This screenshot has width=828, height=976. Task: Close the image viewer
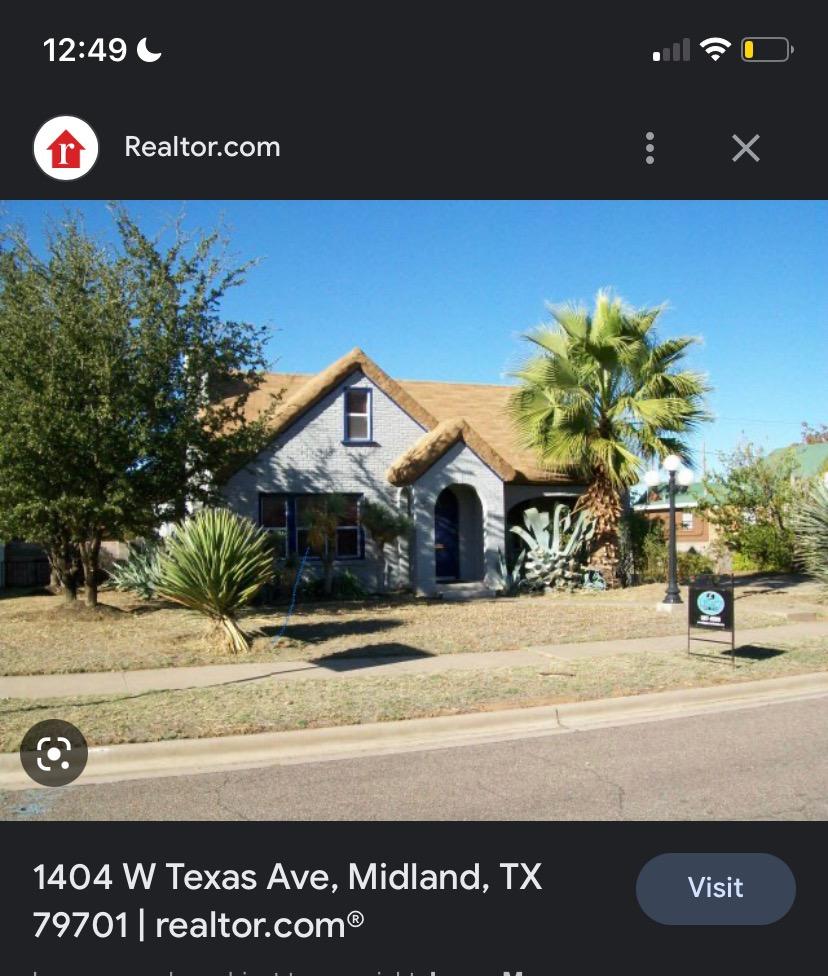(746, 148)
